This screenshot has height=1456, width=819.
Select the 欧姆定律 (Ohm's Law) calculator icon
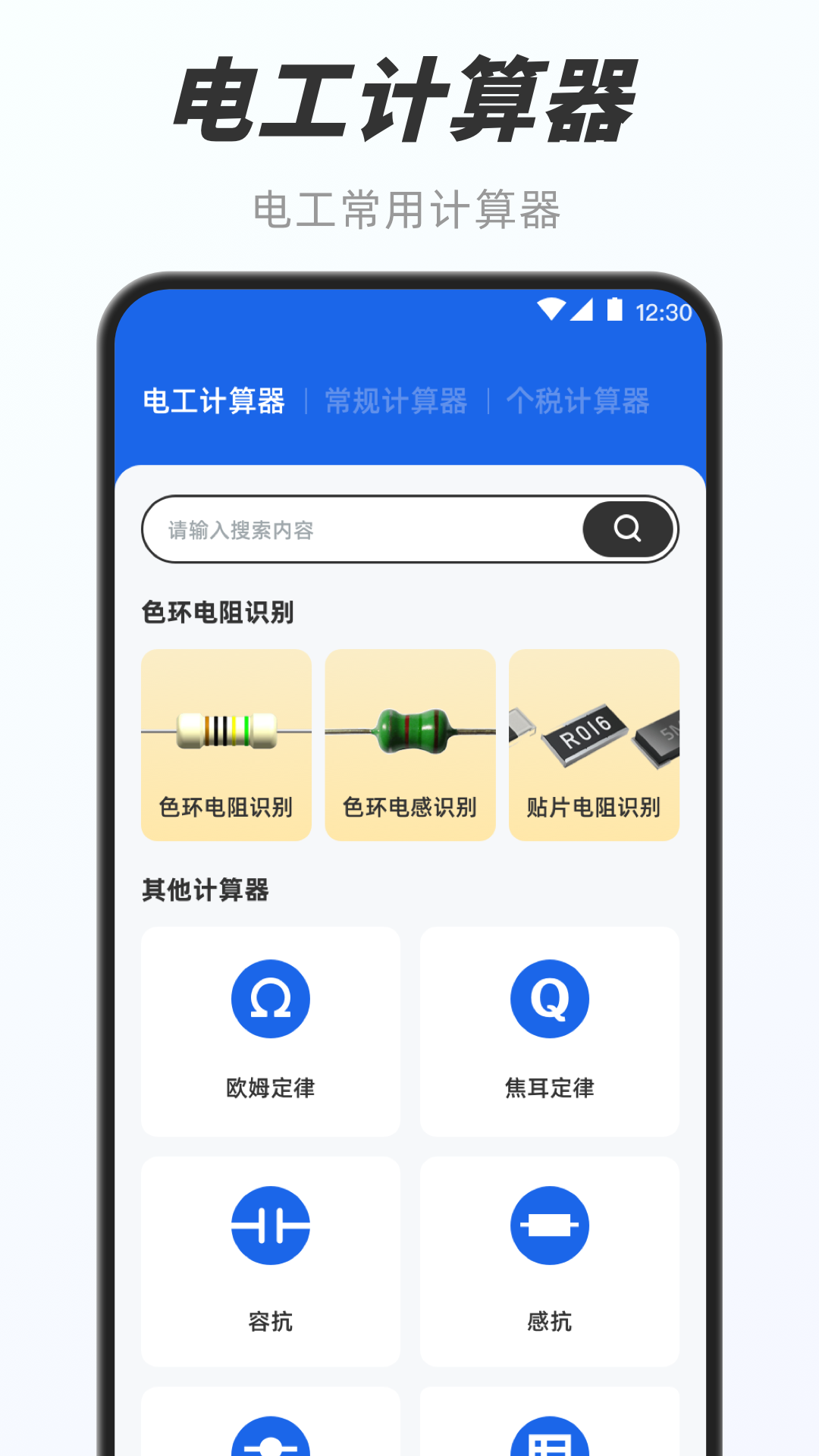click(x=271, y=997)
